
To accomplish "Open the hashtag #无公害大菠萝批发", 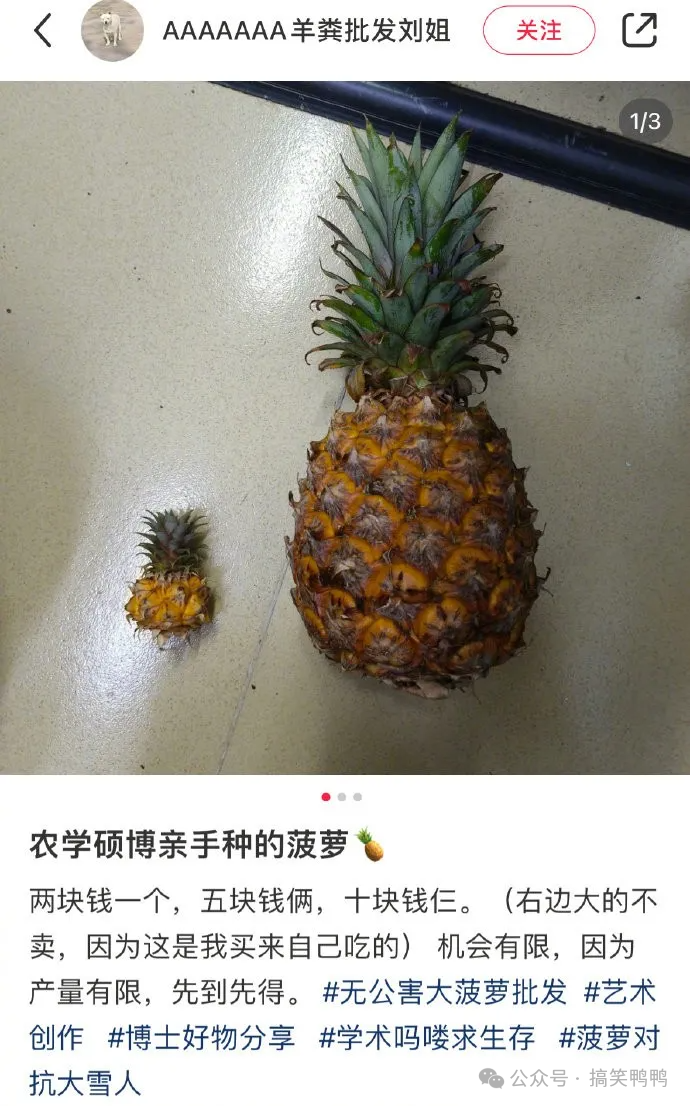I will pos(444,992).
